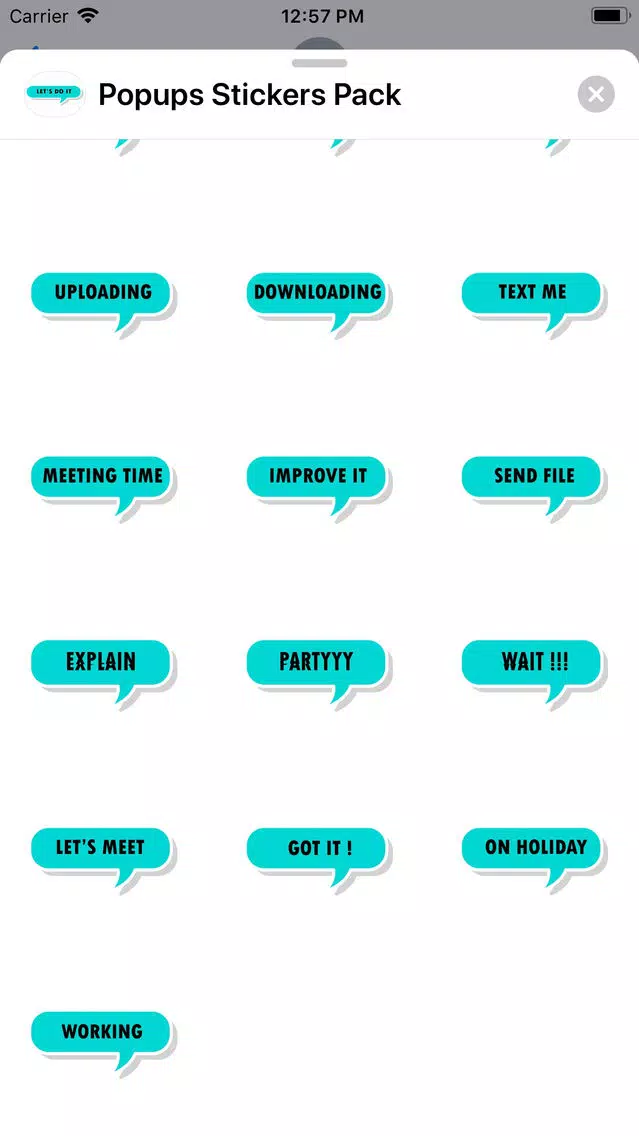Send the TEXT ME sticker
The width and height of the screenshot is (639, 1136).
(x=534, y=303)
